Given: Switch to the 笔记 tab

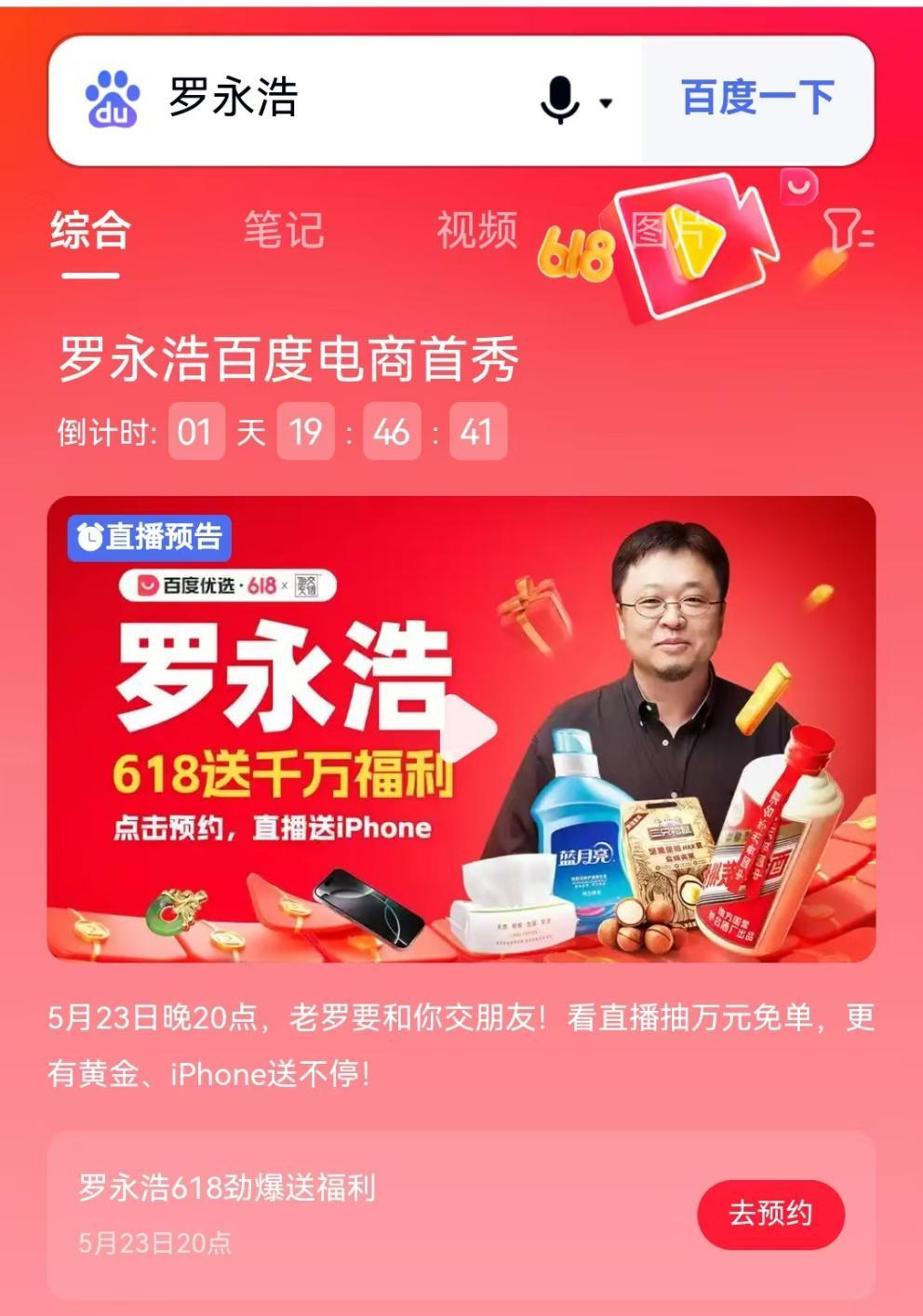Looking at the screenshot, I should point(283,230).
